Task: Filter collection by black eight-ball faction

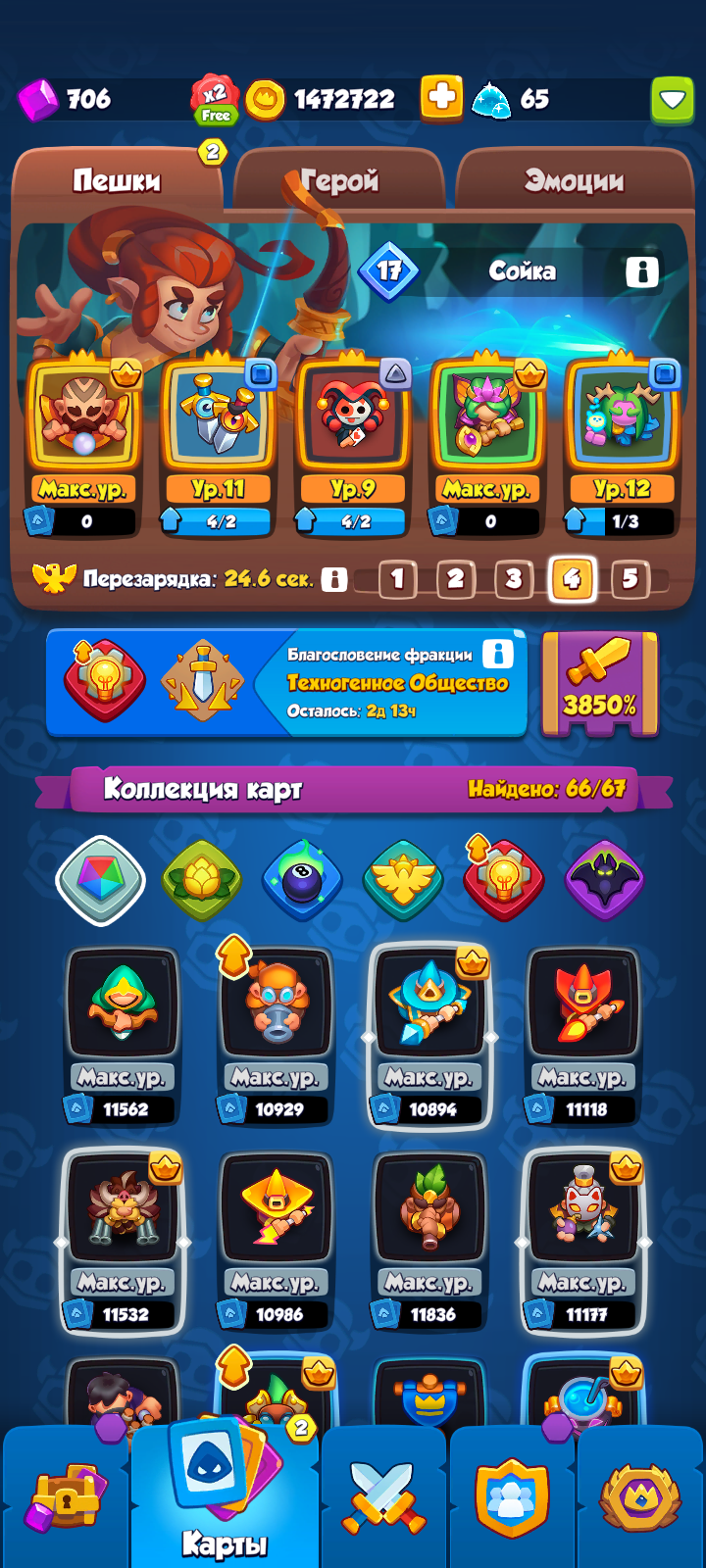Action: click(302, 880)
